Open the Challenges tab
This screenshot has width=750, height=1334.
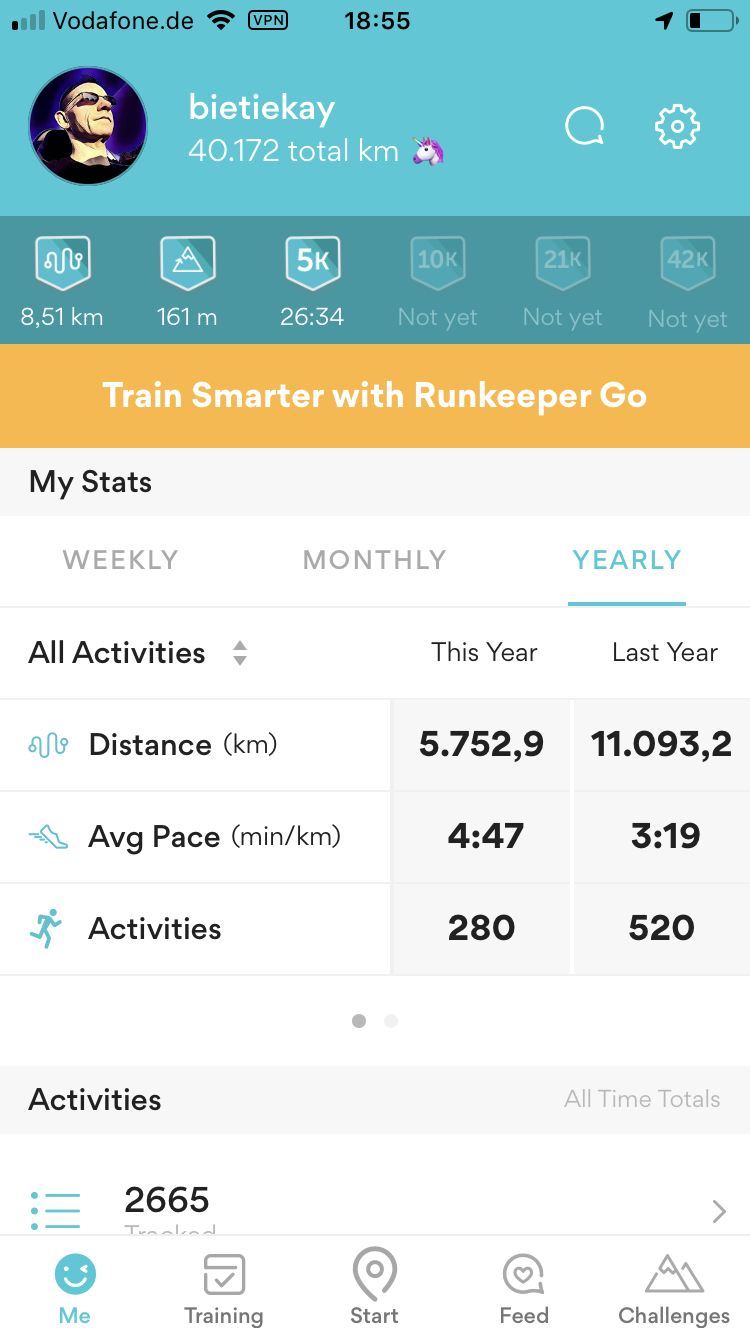(673, 1288)
